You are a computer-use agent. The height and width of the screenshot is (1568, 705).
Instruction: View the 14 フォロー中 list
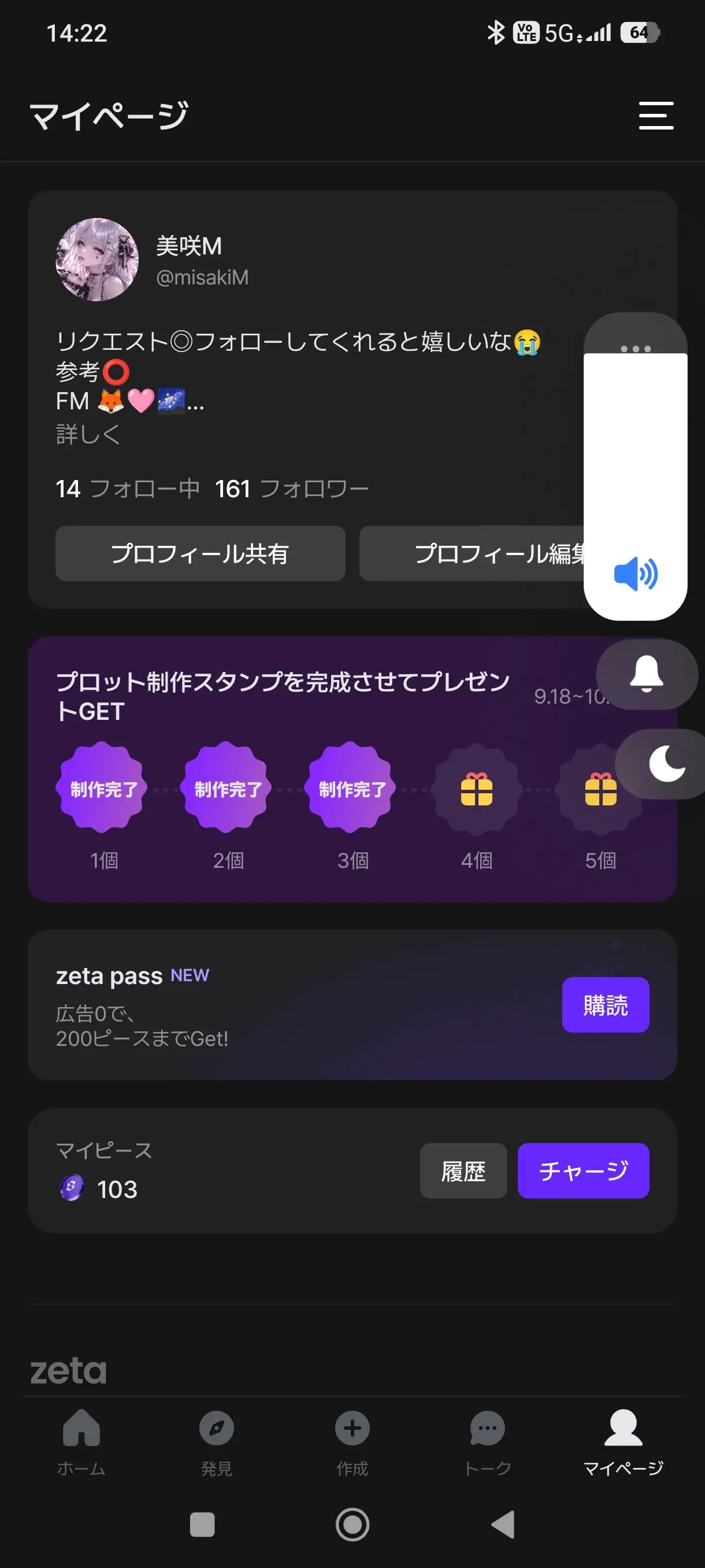pos(128,489)
